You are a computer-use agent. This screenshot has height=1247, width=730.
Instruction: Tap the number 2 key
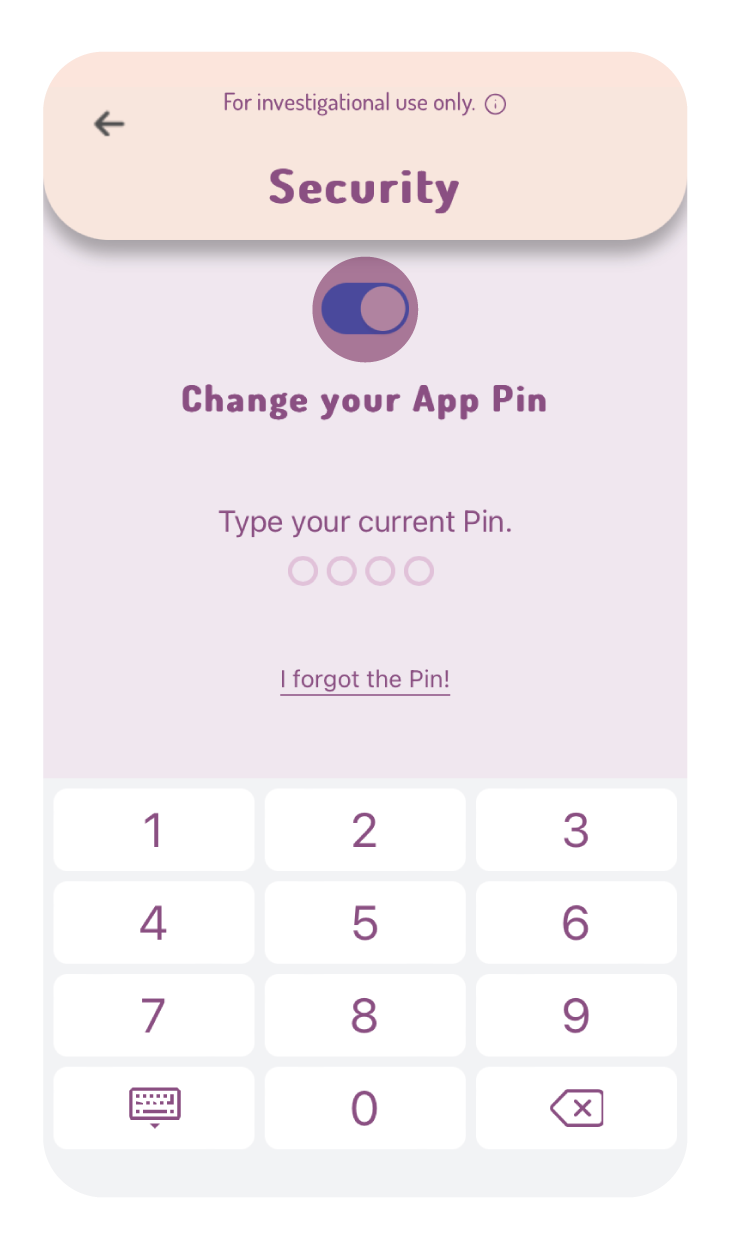pos(365,830)
